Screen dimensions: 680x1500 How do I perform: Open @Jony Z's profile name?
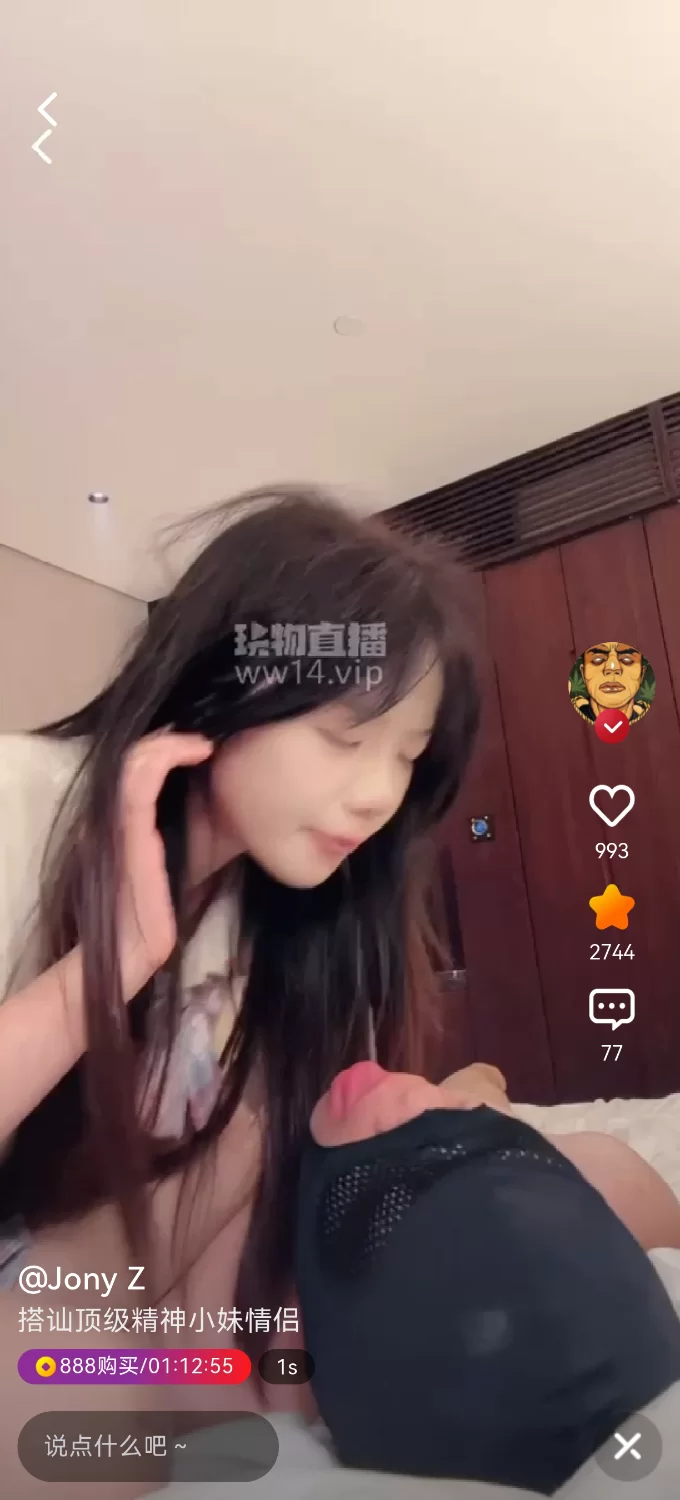click(82, 1278)
